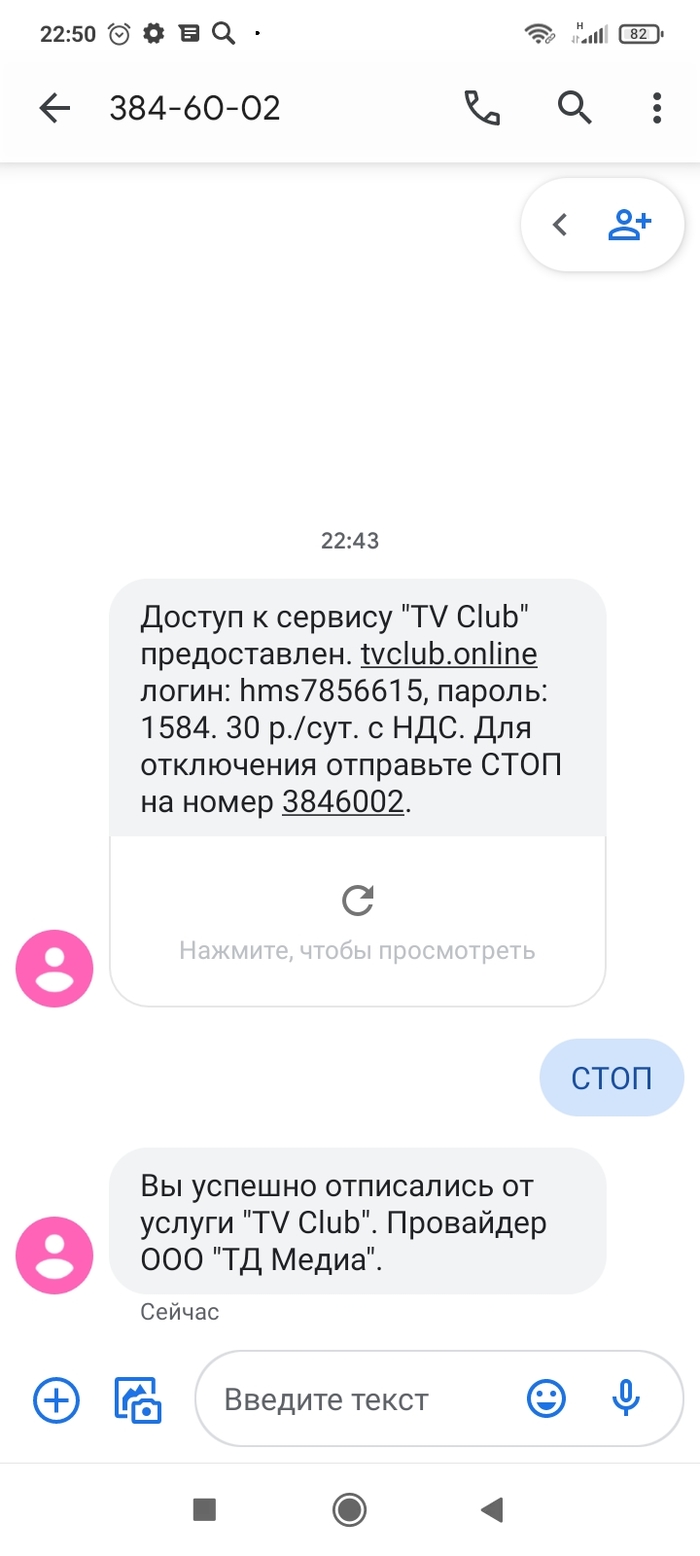Call the number 384-60-02
The width and height of the screenshot is (700, 1556).
(482, 108)
